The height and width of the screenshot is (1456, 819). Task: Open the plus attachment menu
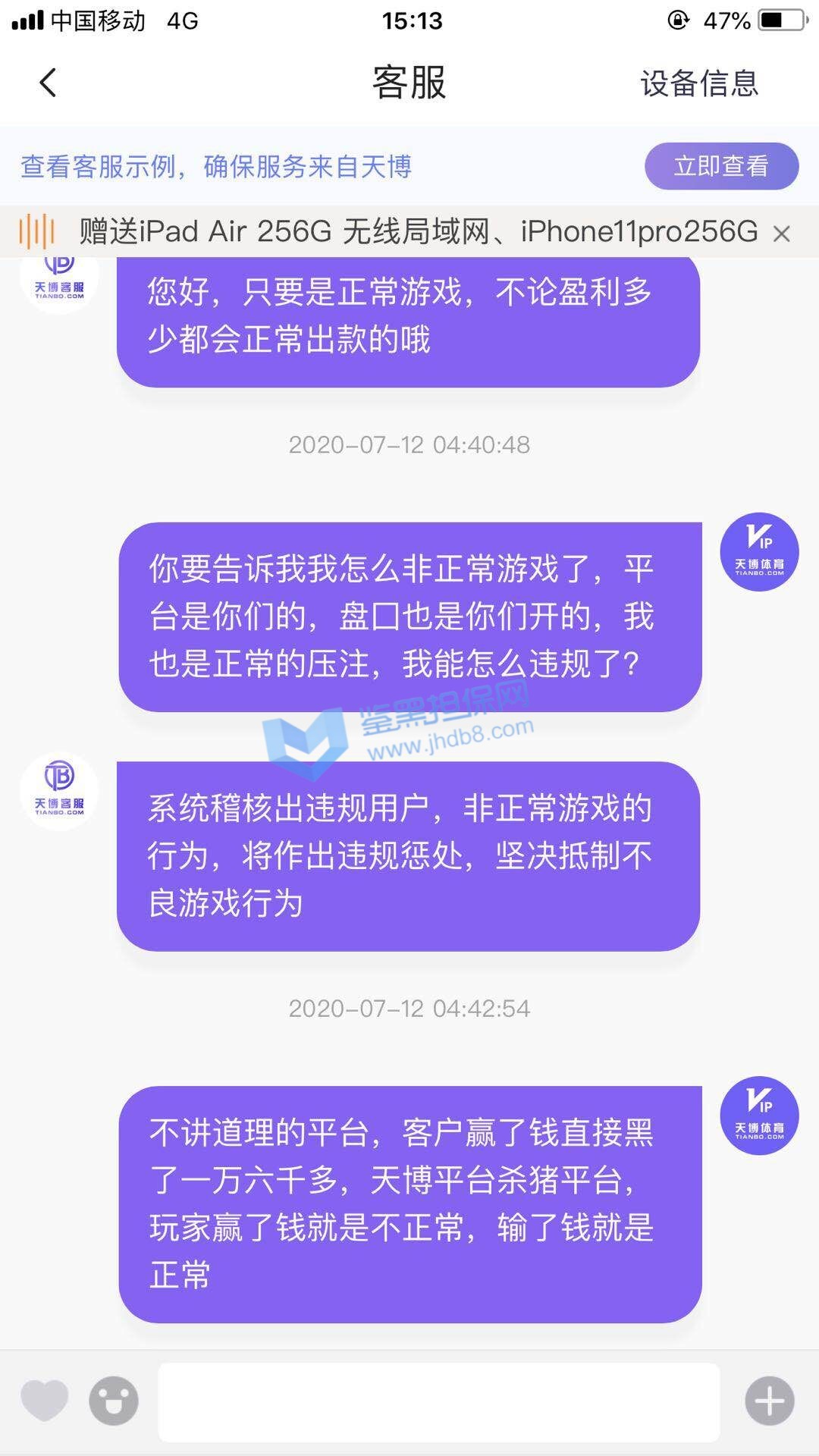[x=770, y=1401]
